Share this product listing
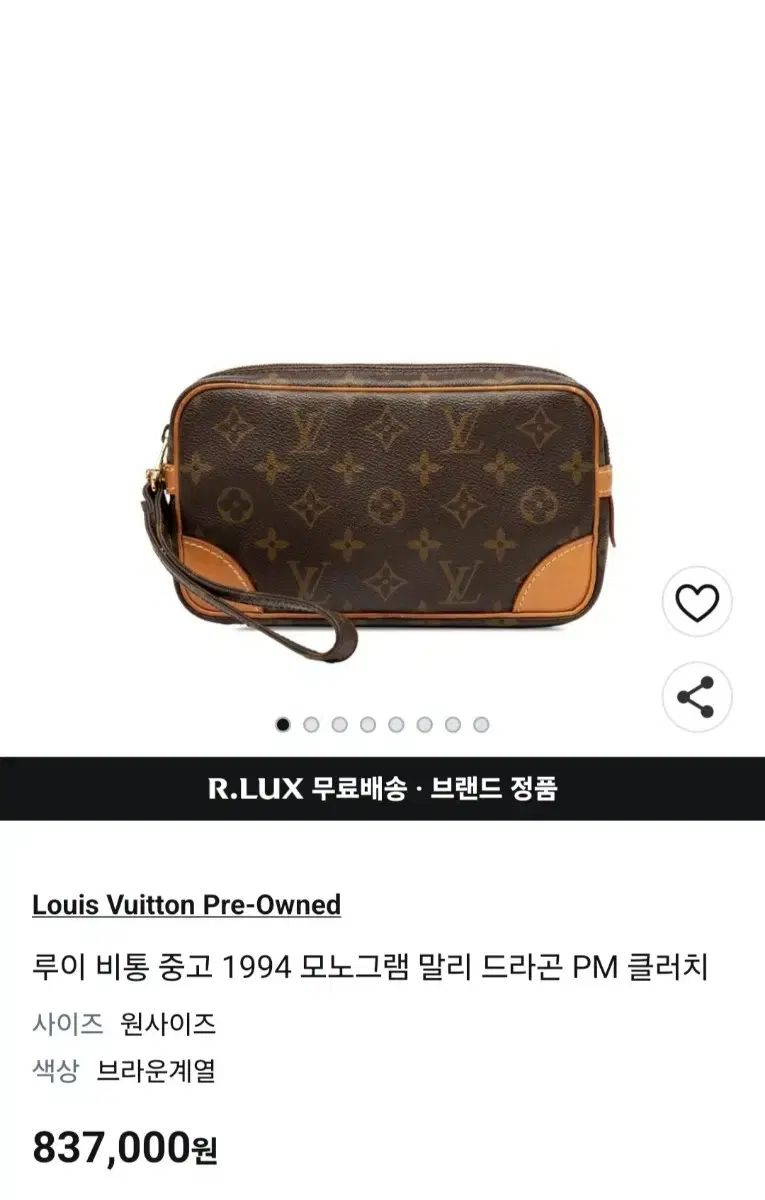The width and height of the screenshot is (765, 1200). pos(697,697)
